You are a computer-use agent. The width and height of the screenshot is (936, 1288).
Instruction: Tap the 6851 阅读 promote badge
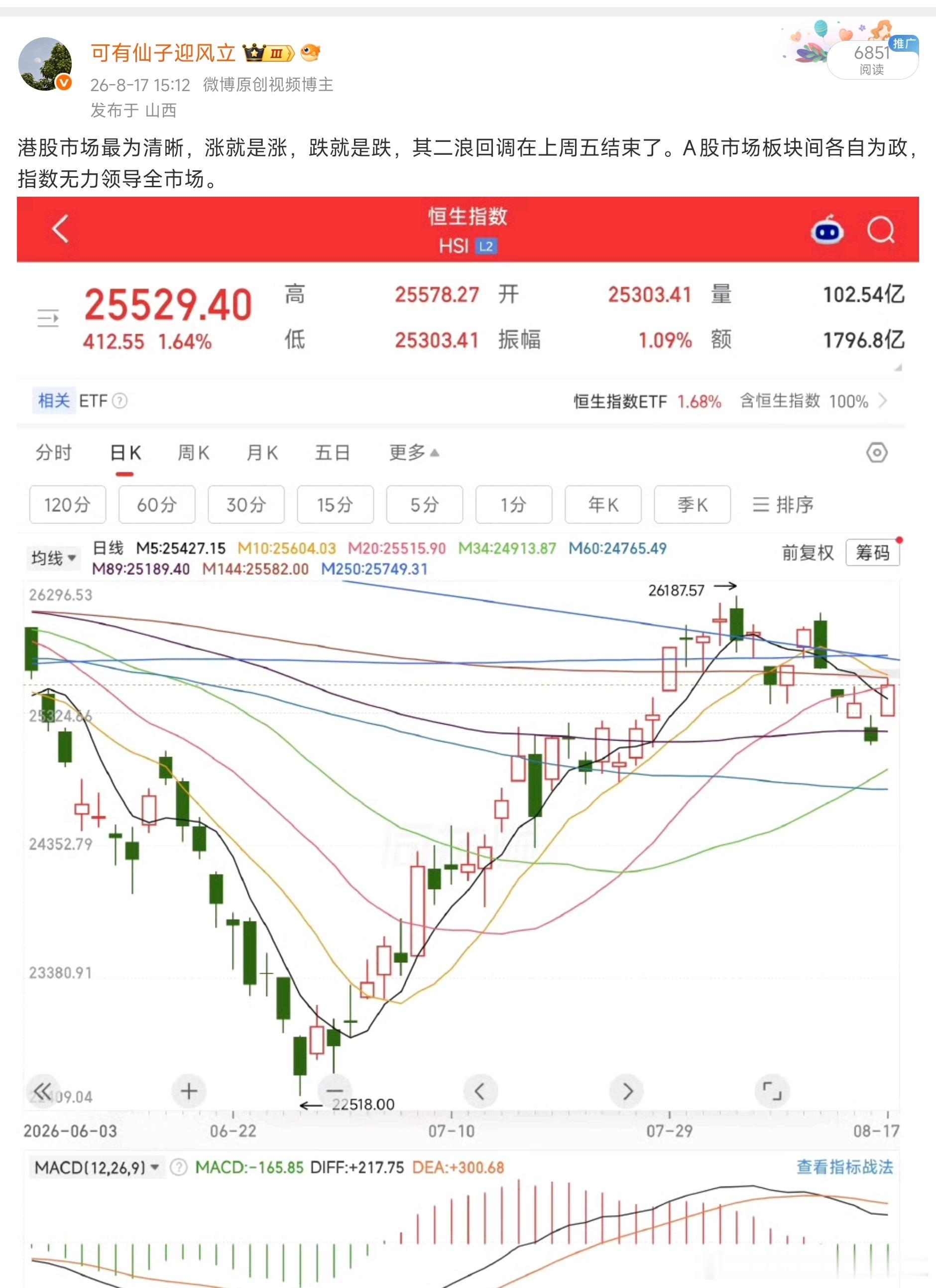pyautogui.click(x=872, y=60)
